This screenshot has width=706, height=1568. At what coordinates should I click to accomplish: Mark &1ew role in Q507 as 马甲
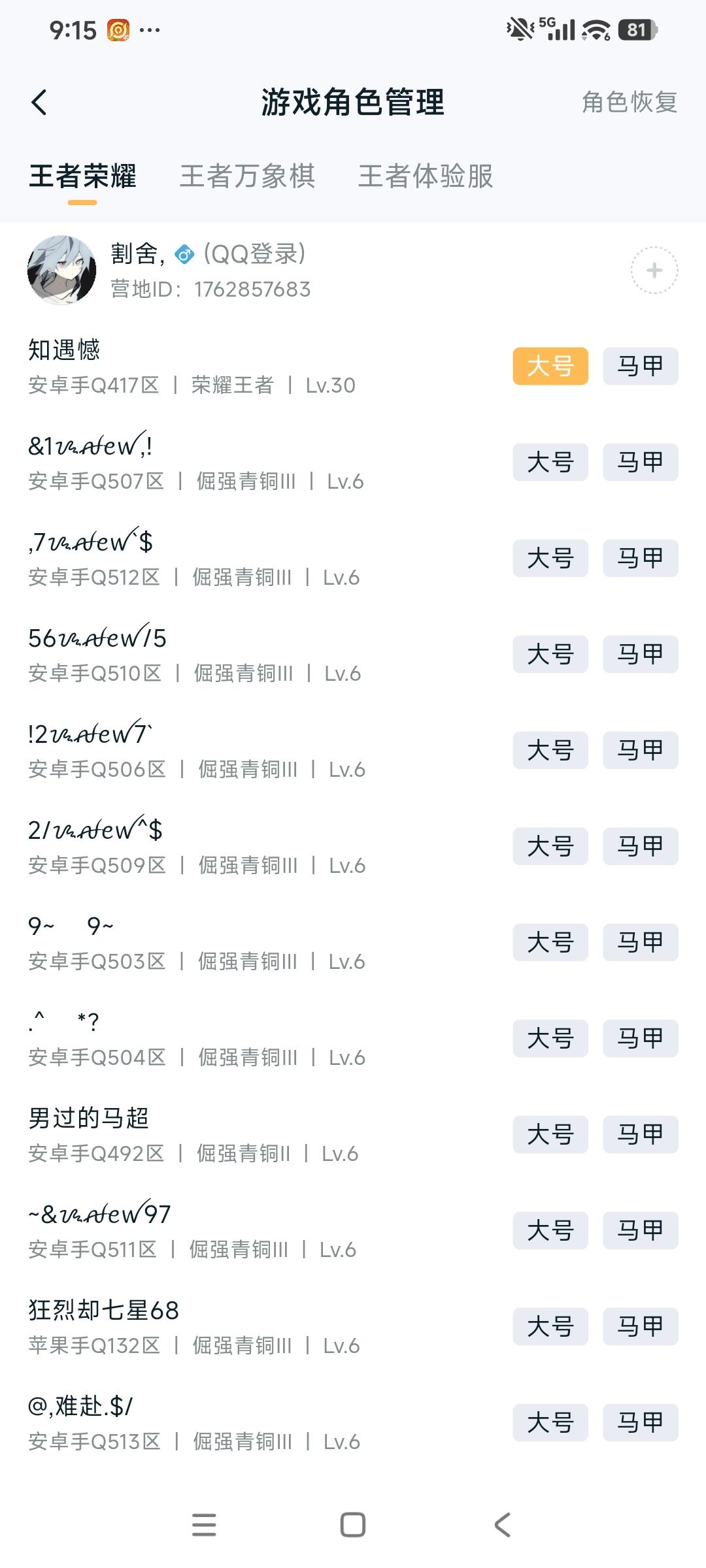[639, 463]
